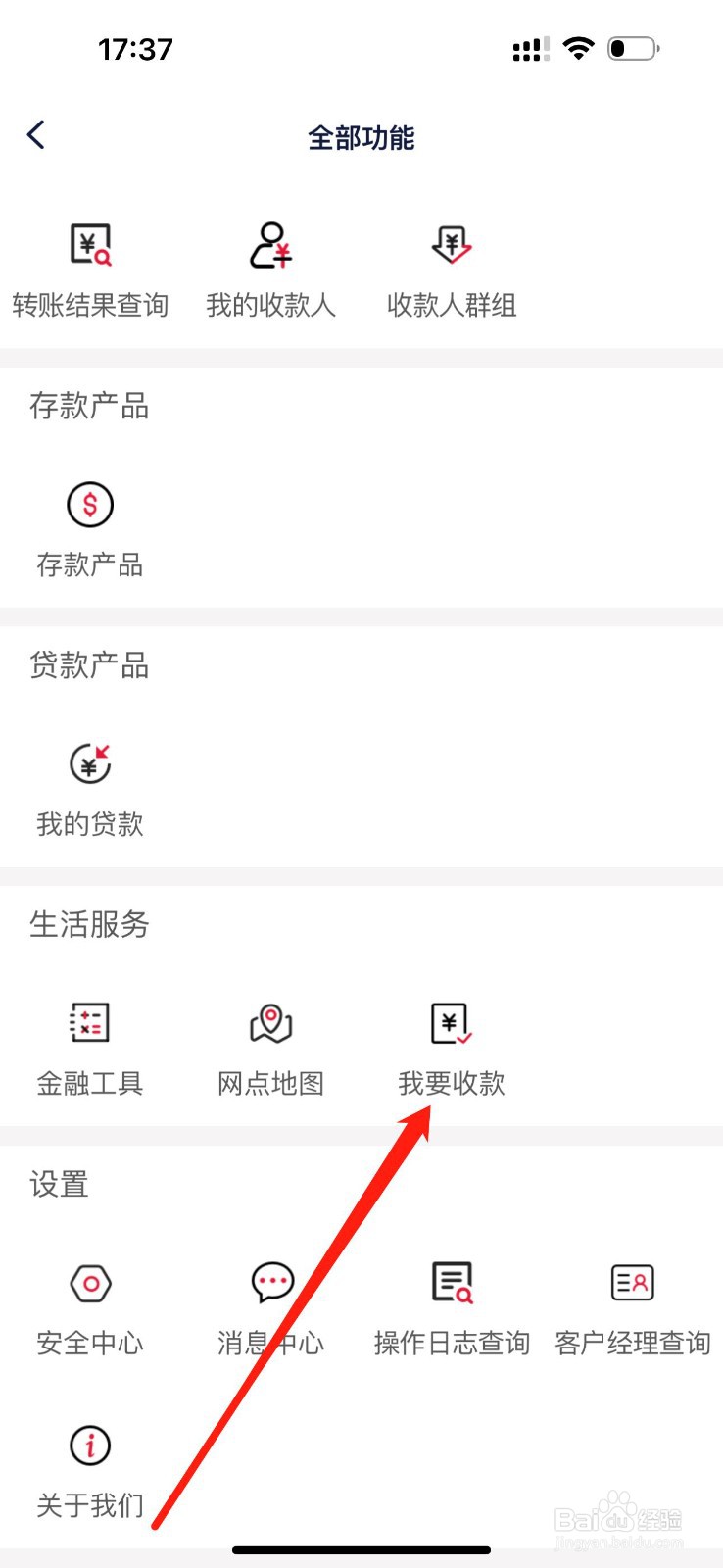
Task: Select the 金融工具 calculator icon
Action: [x=89, y=1024]
